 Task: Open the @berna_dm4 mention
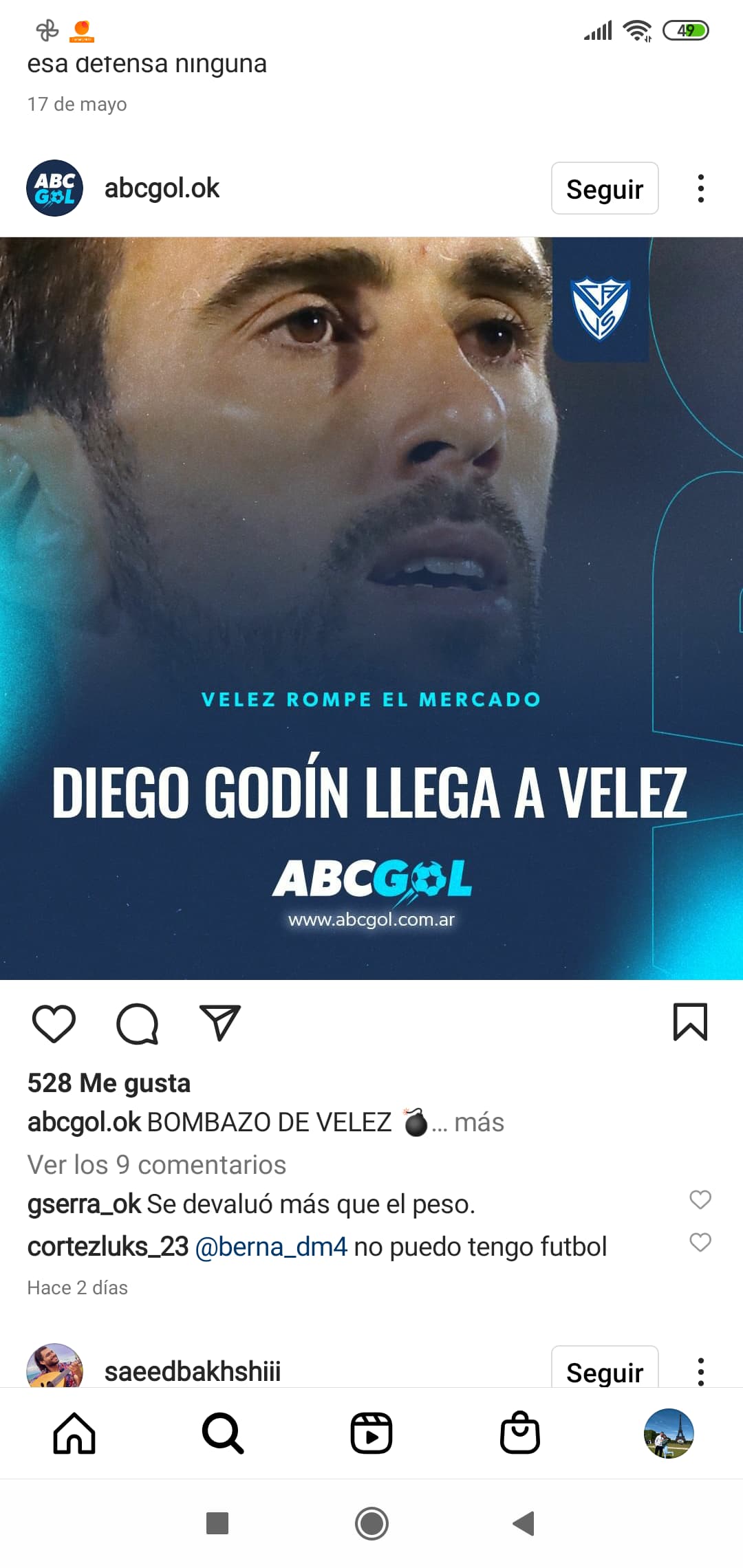pos(271,1247)
